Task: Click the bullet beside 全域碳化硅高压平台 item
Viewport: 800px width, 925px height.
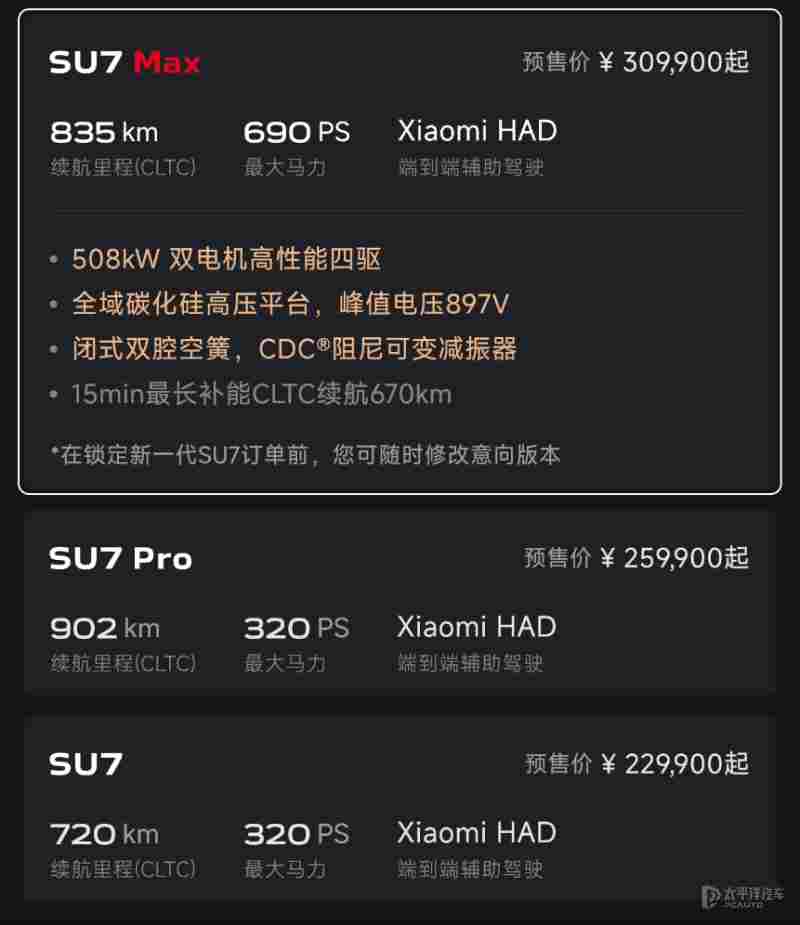Action: click(x=52, y=303)
